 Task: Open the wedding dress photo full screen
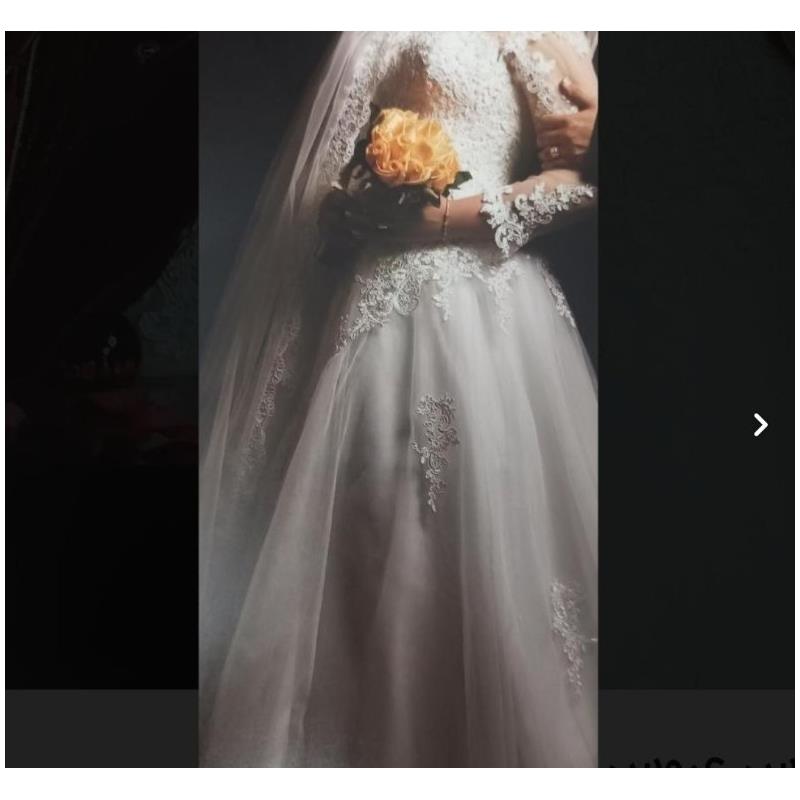click(x=398, y=400)
